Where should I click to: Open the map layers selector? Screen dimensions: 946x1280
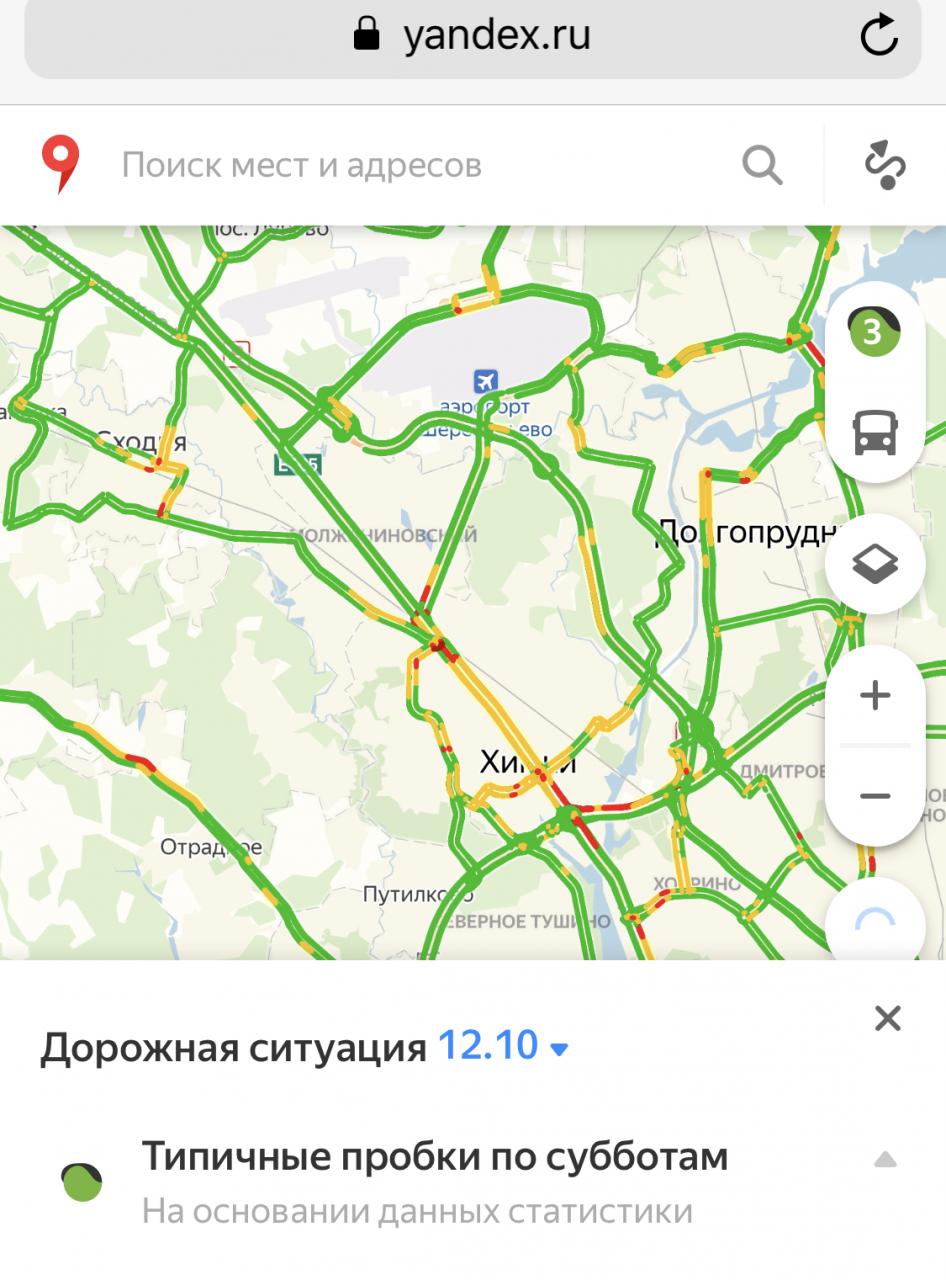[x=874, y=564]
